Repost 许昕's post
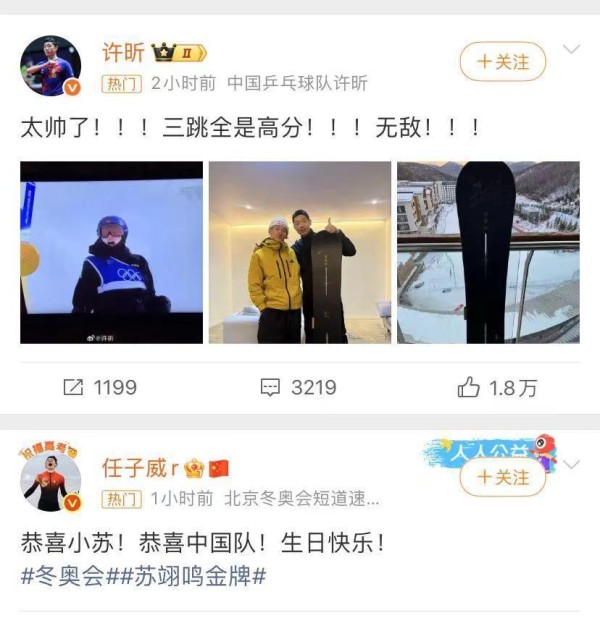Screen dimensions: 600x618 99,387
